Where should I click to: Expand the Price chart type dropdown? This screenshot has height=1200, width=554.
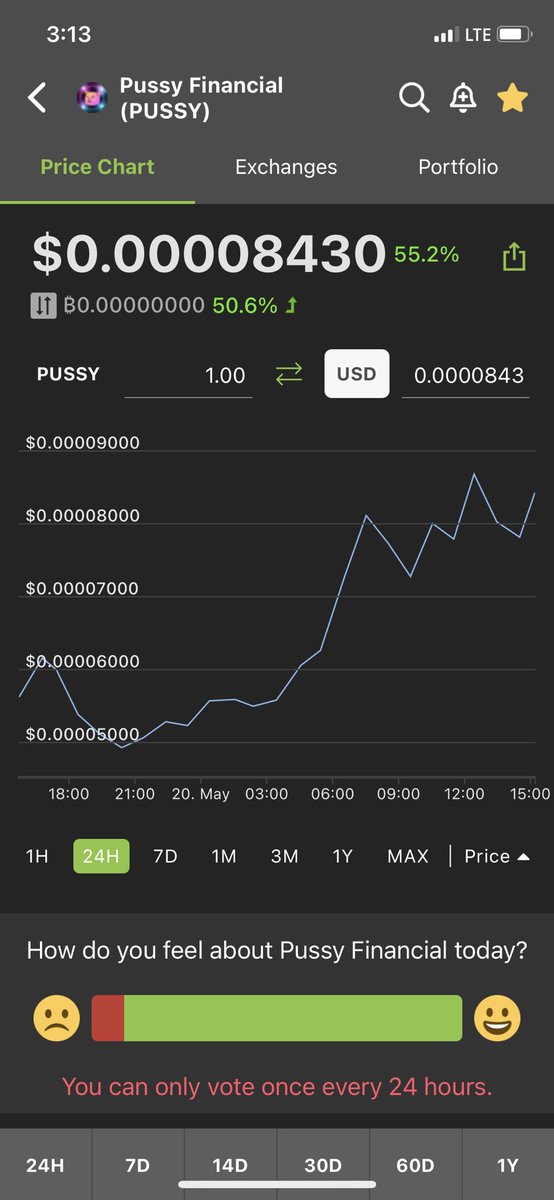pyautogui.click(x=497, y=856)
